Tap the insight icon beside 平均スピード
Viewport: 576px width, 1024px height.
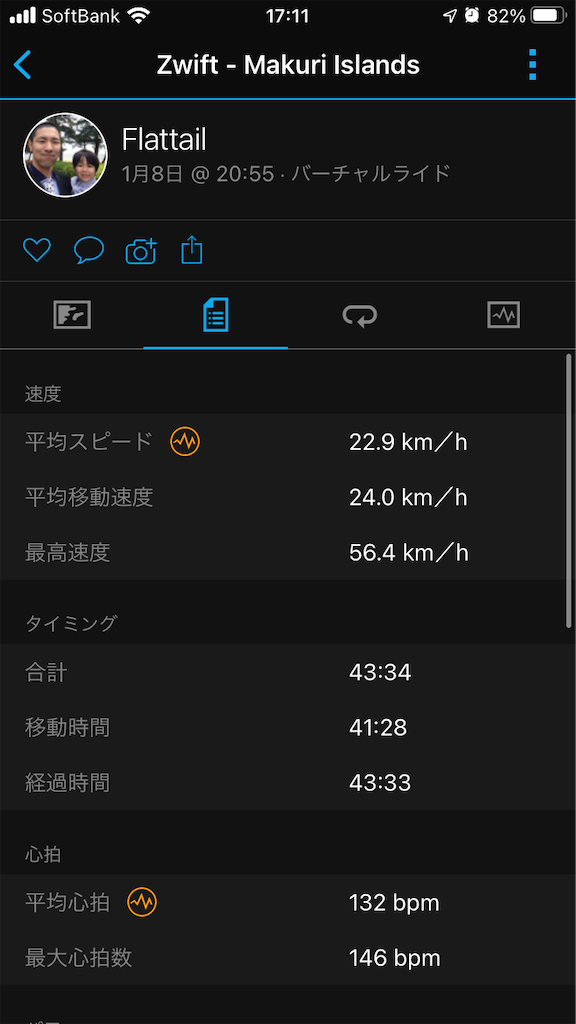pyautogui.click(x=185, y=442)
